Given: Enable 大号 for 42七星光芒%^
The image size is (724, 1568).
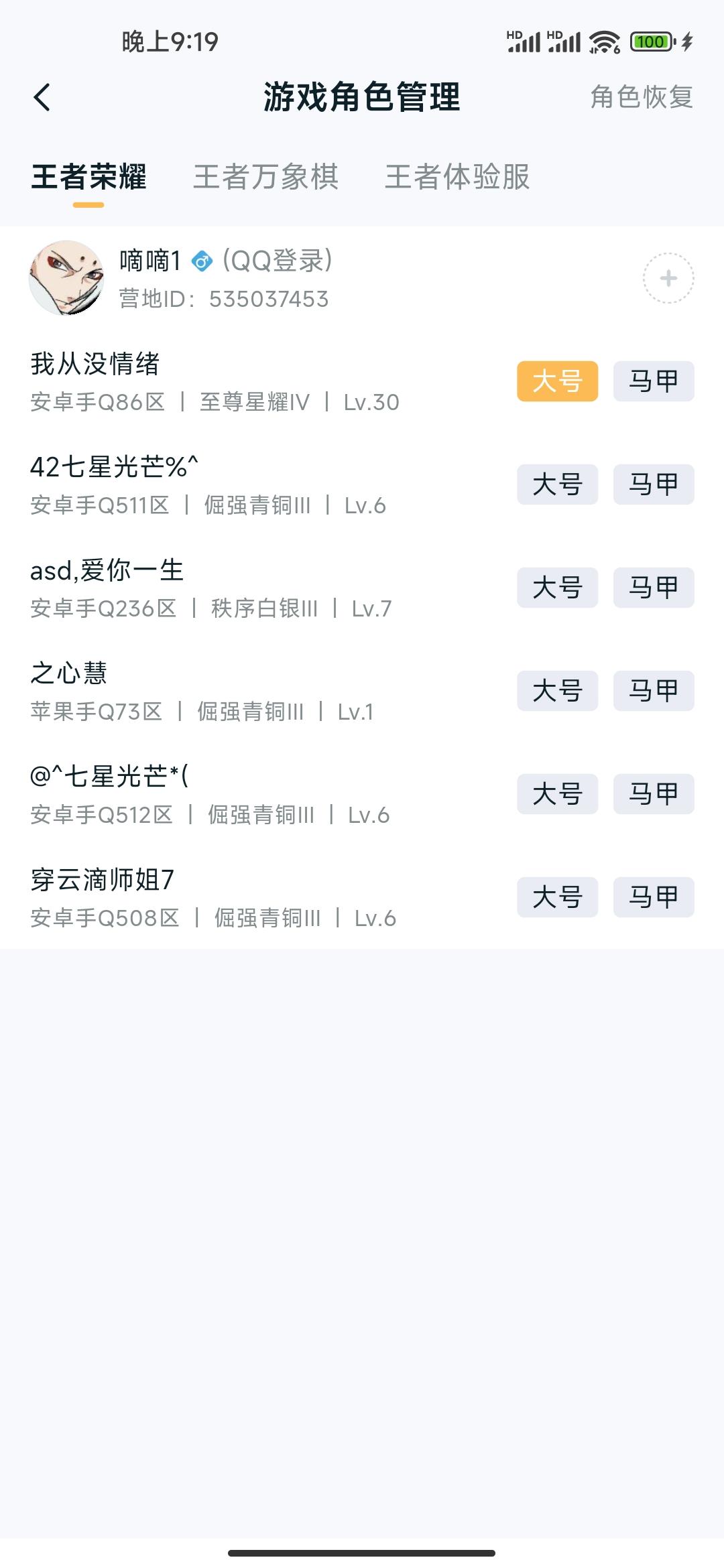Looking at the screenshot, I should coord(558,484).
